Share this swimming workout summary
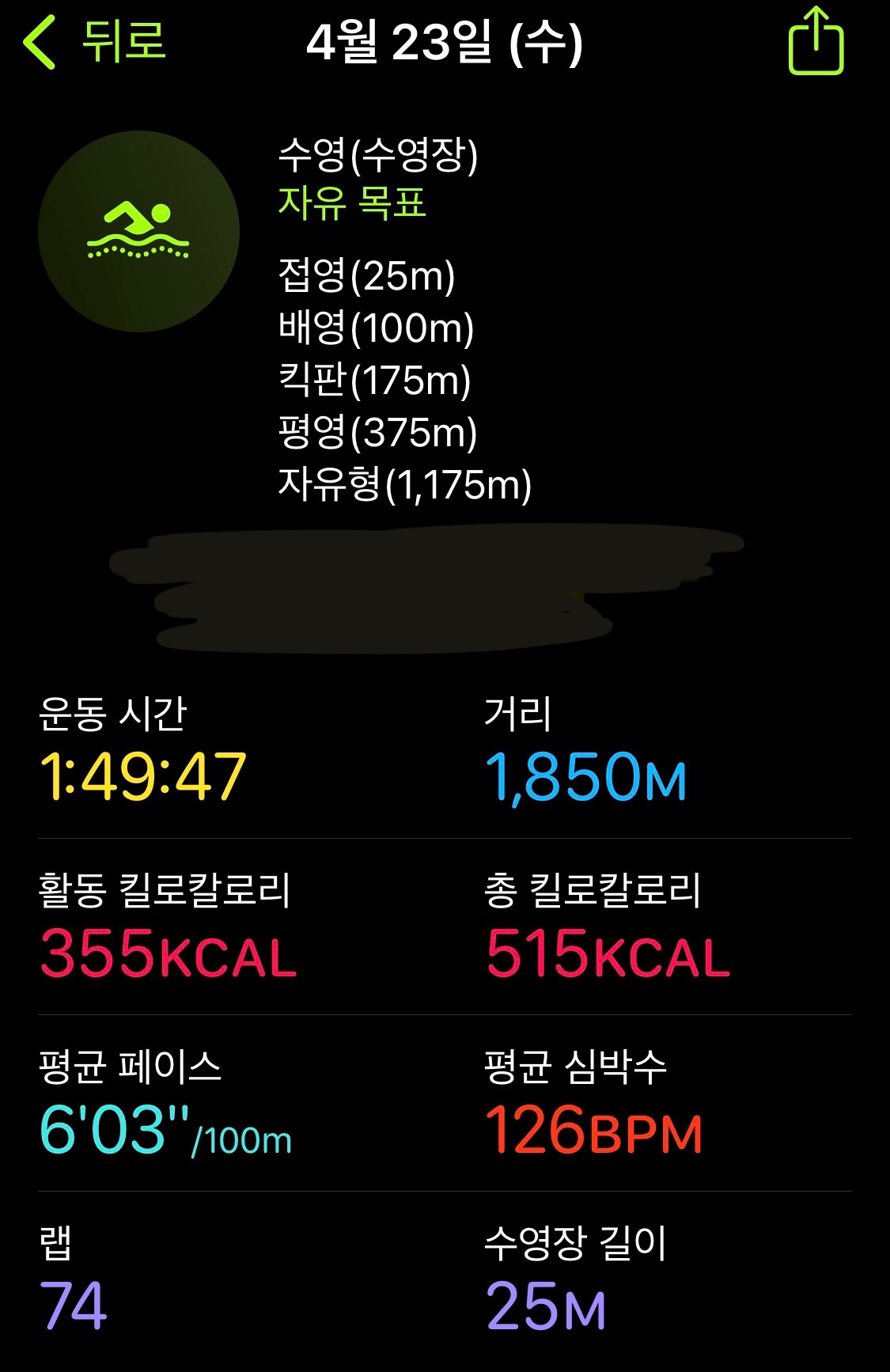Image resolution: width=890 pixels, height=1372 pixels. tap(816, 42)
